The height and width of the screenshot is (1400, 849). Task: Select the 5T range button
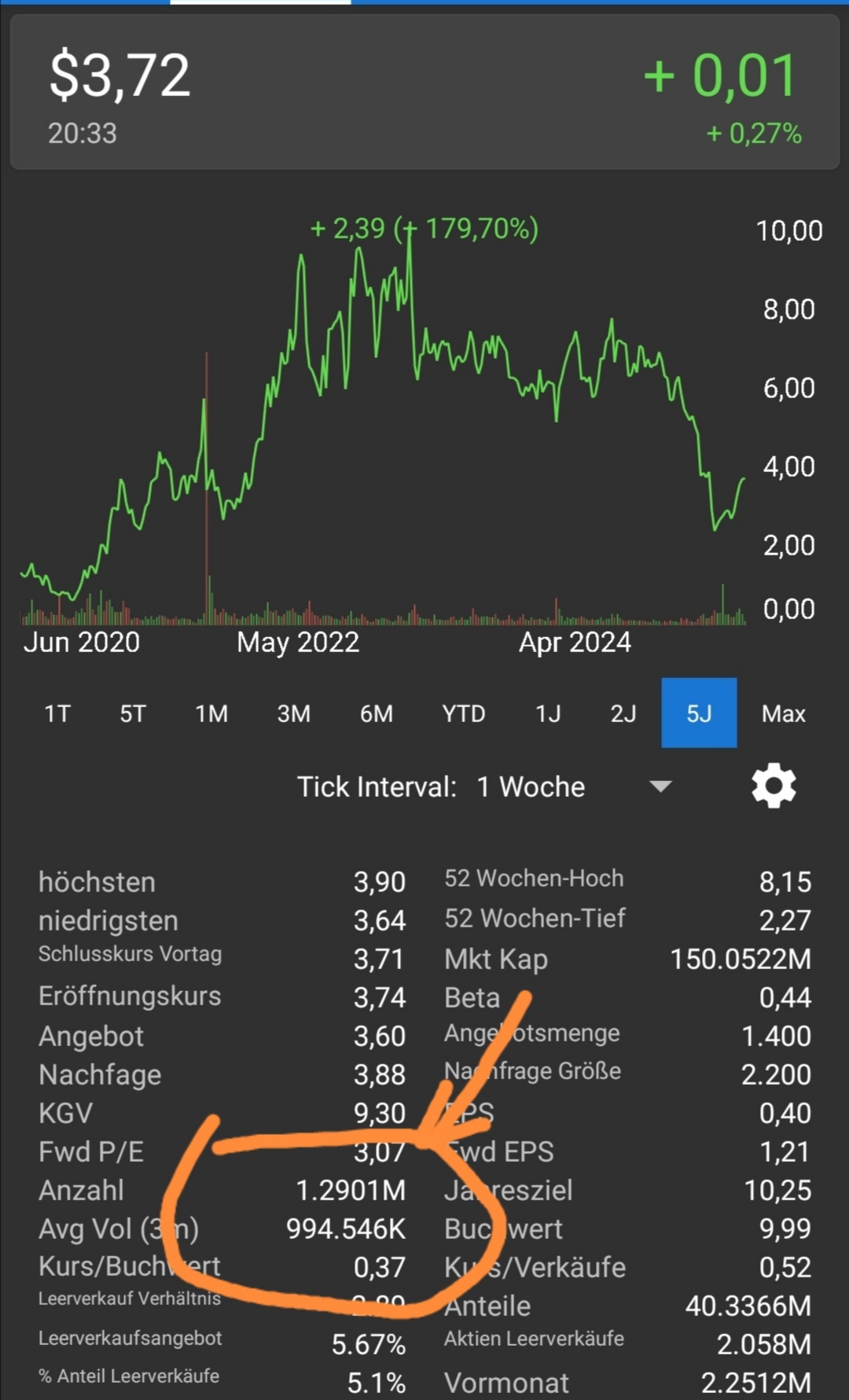pyautogui.click(x=132, y=713)
